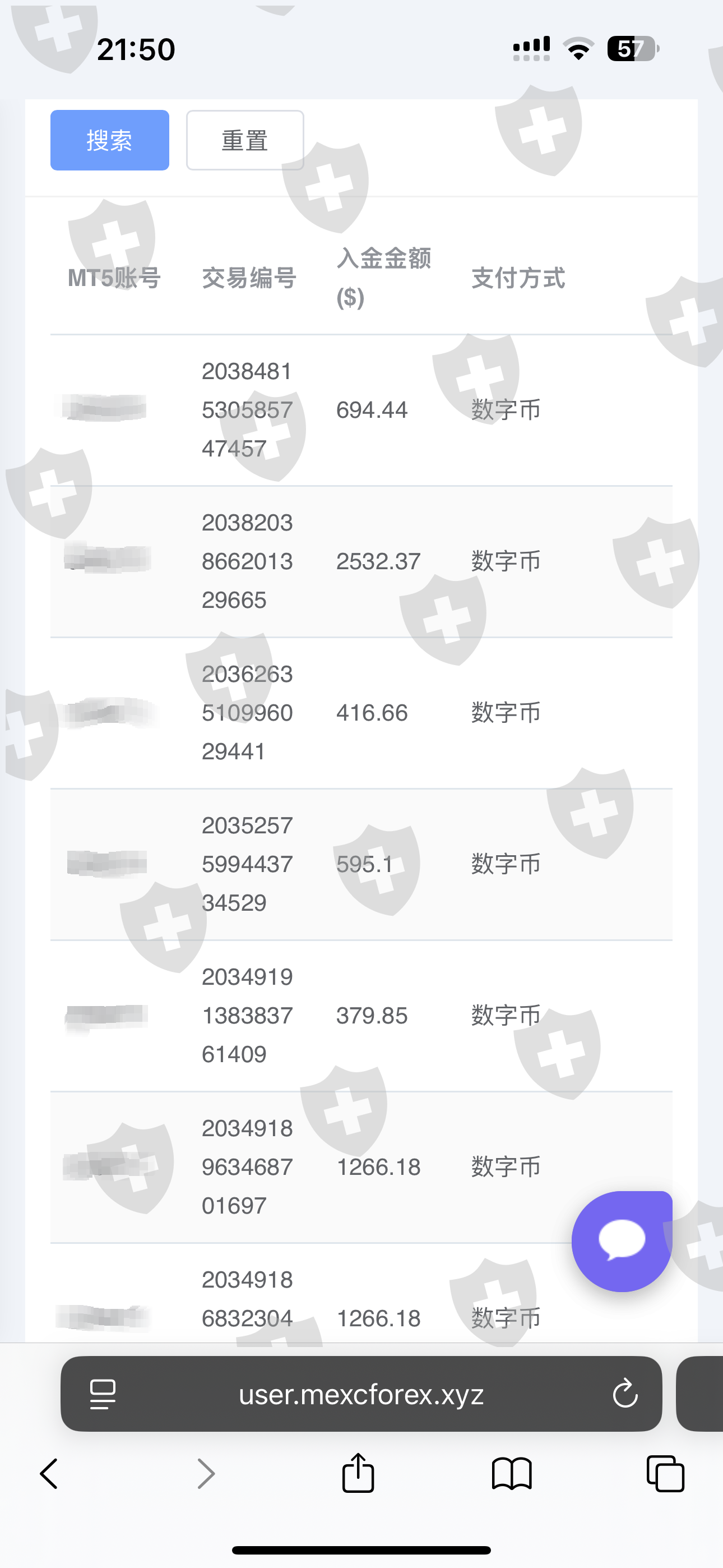The image size is (723, 1568).
Task: Reload the page from the address bar
Action: coord(624,1394)
